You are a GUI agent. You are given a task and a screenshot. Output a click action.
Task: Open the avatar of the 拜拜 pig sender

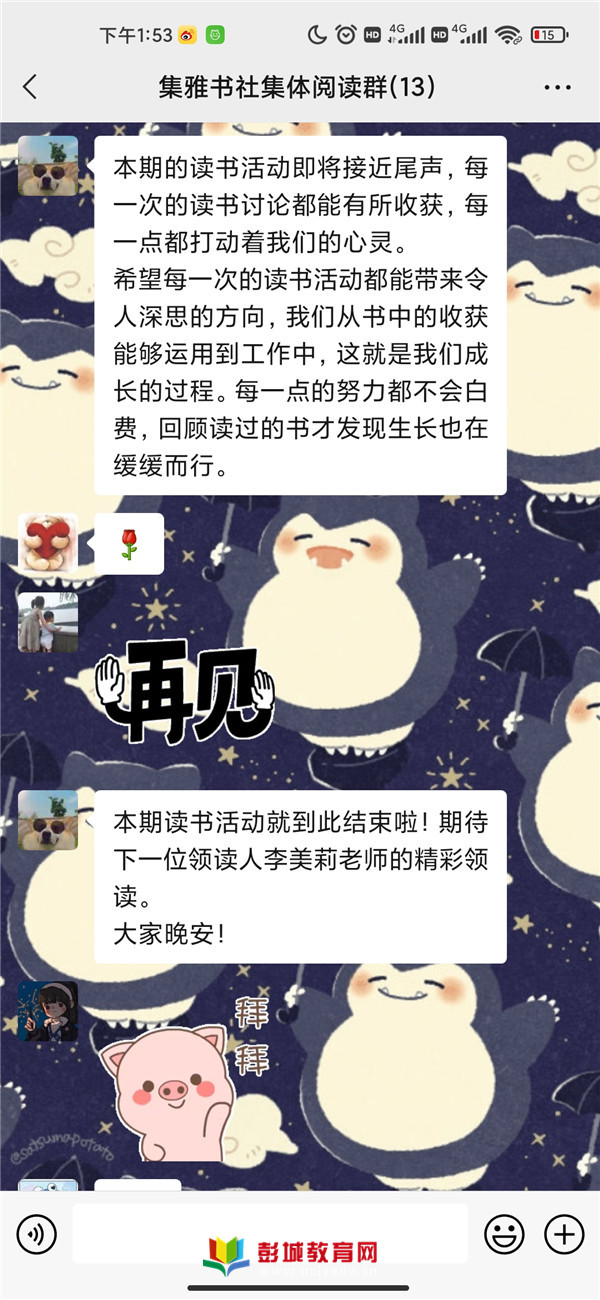(x=48, y=1011)
